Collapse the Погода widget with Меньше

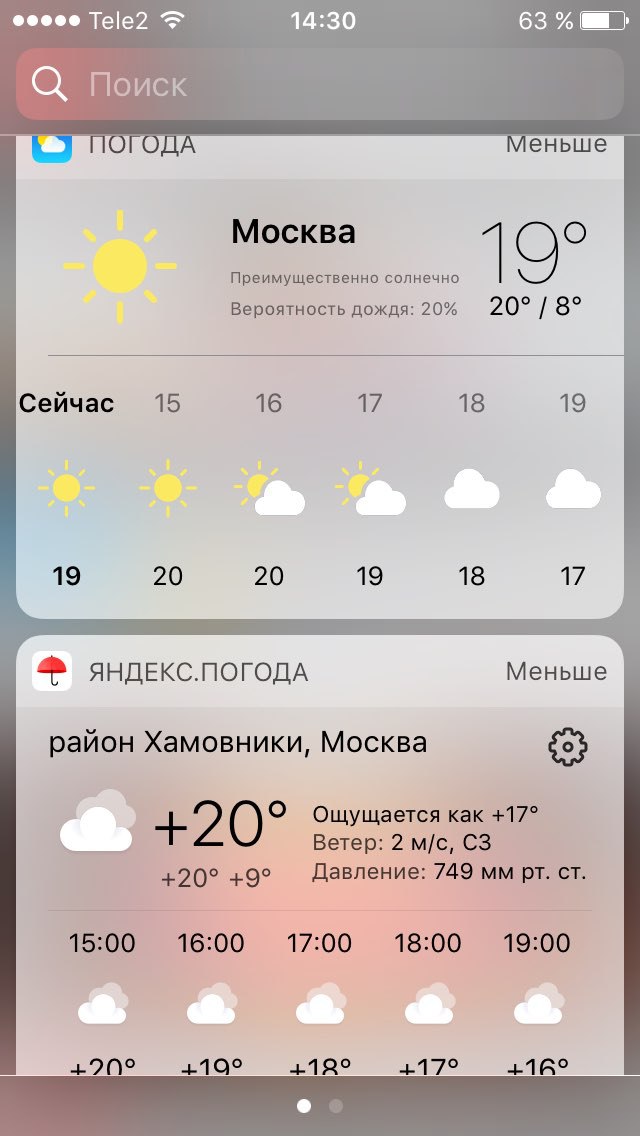click(x=556, y=144)
